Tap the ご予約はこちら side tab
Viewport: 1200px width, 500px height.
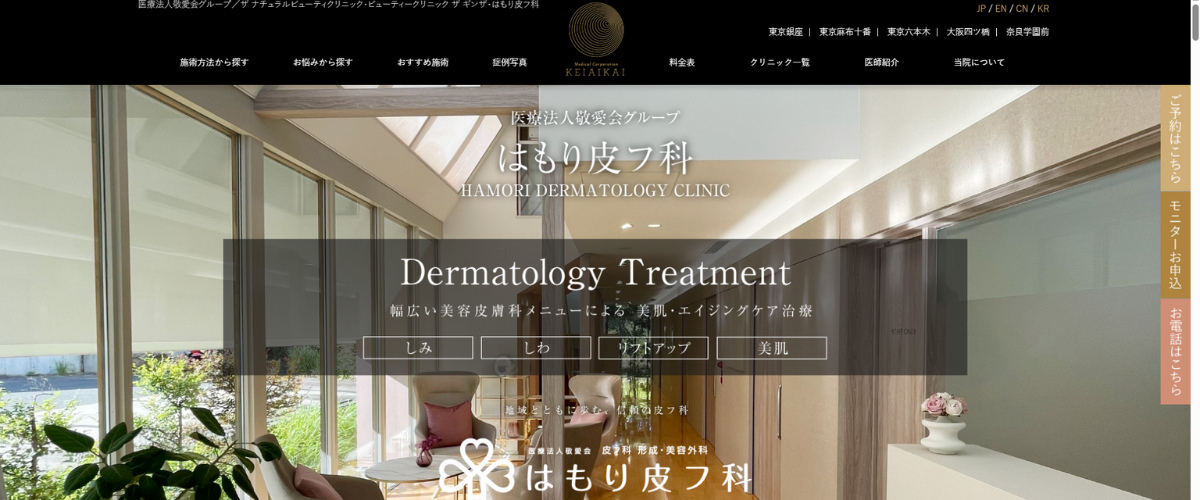1175,138
